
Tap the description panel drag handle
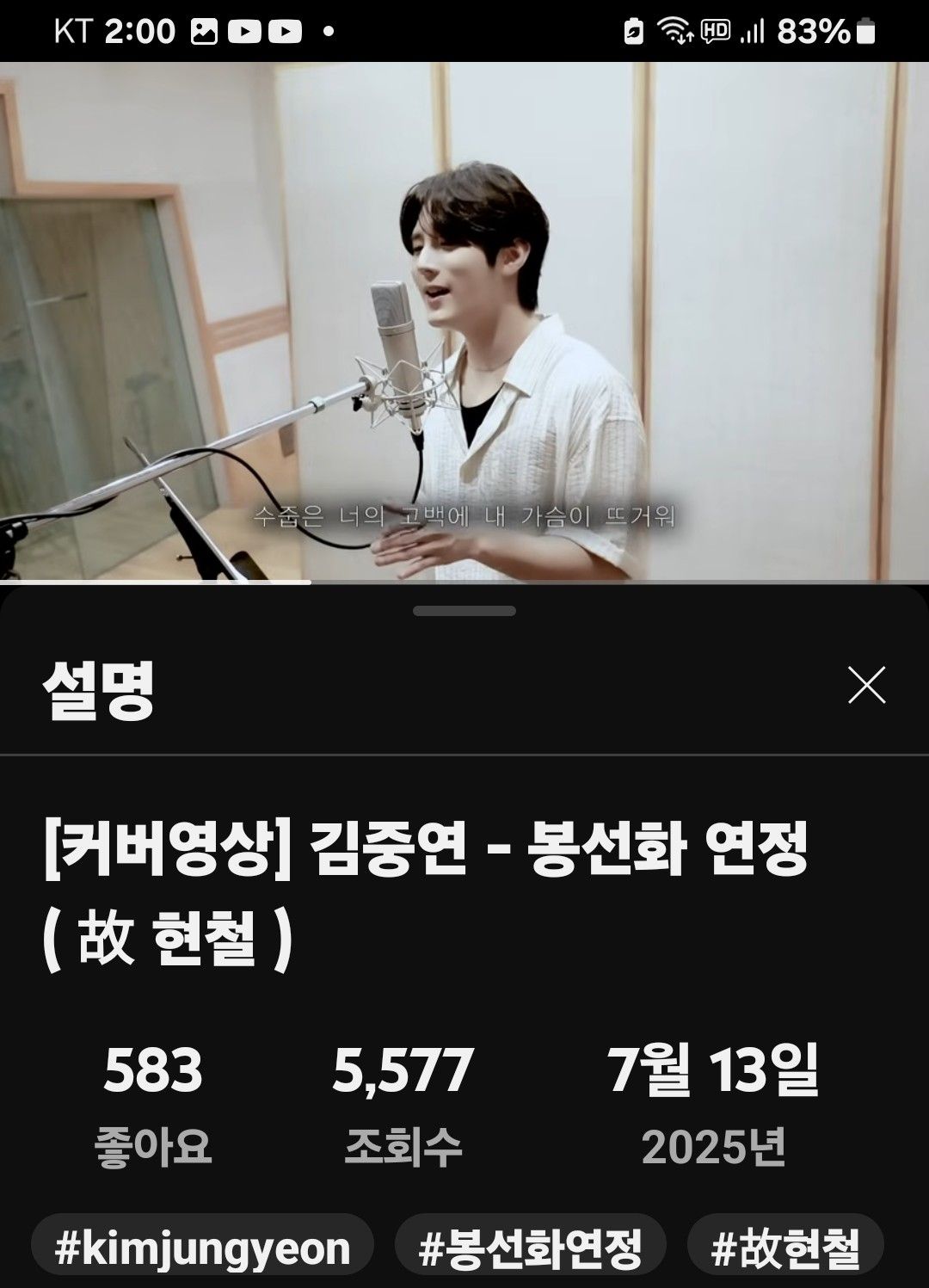pyautogui.click(x=464, y=611)
